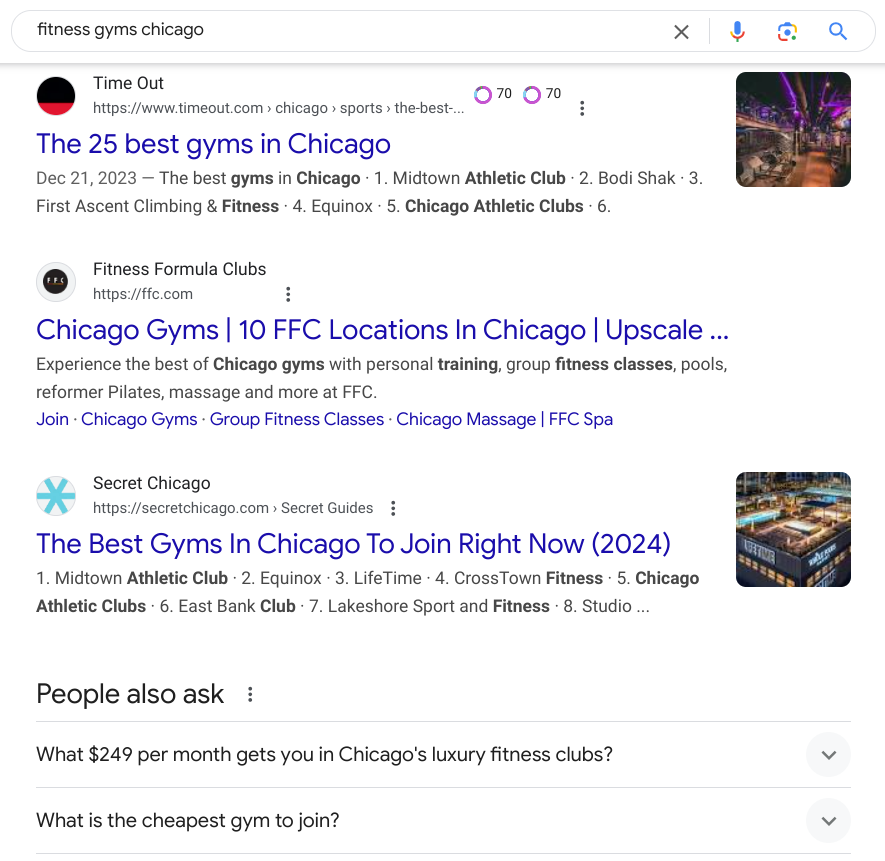Expand the $249 per month luxury clubs question

coord(828,754)
